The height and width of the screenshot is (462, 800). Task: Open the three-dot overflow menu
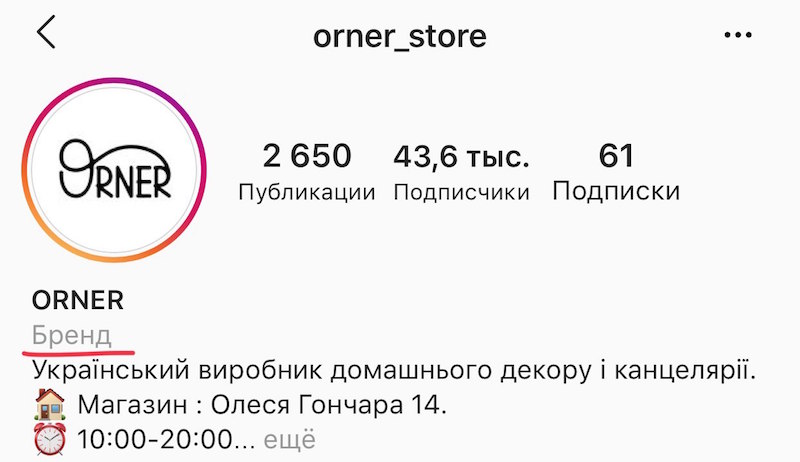point(737,36)
